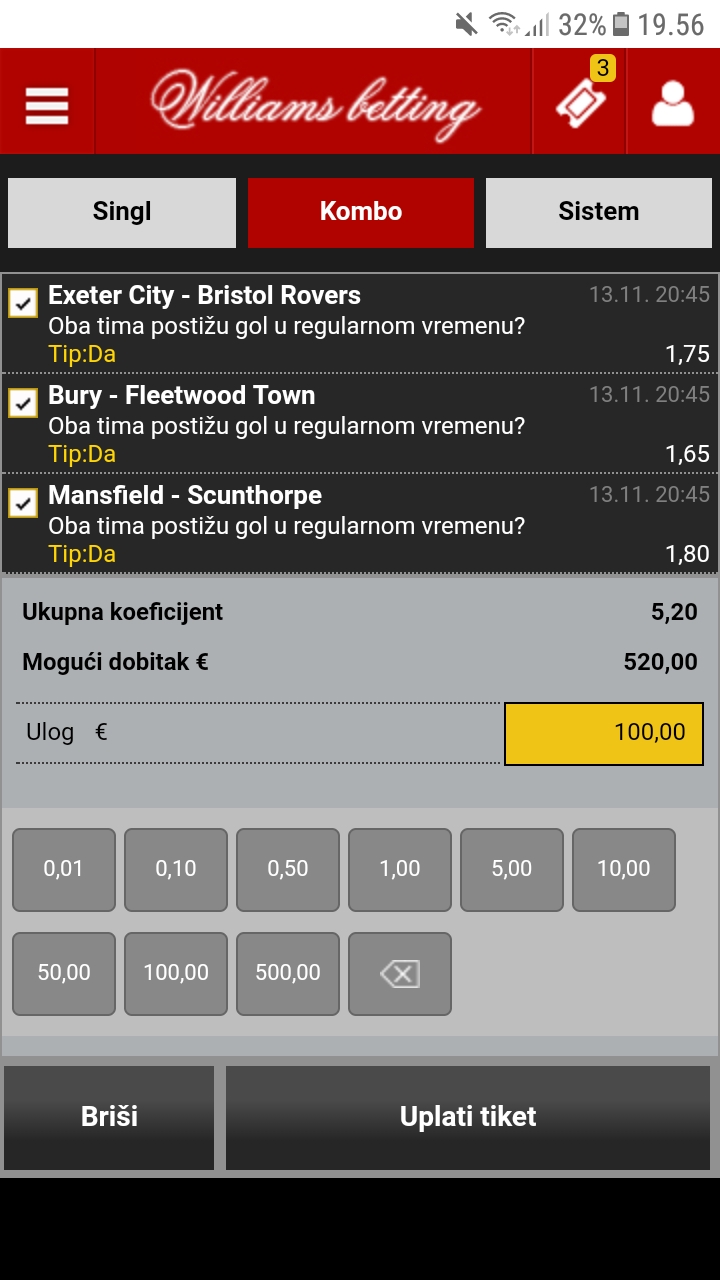Add 0,10 to the stake

click(x=176, y=870)
